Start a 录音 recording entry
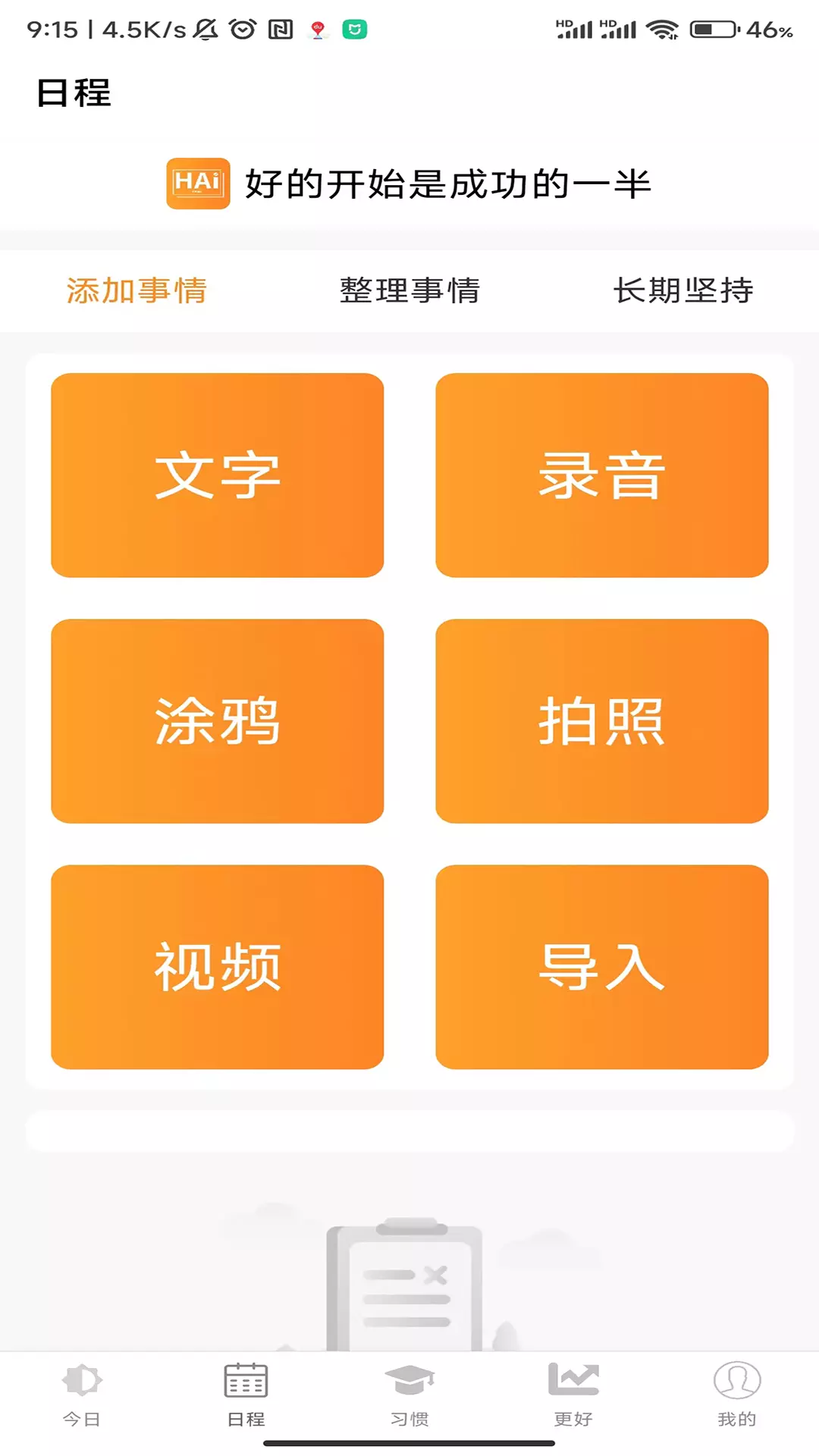819x1456 pixels. (602, 475)
